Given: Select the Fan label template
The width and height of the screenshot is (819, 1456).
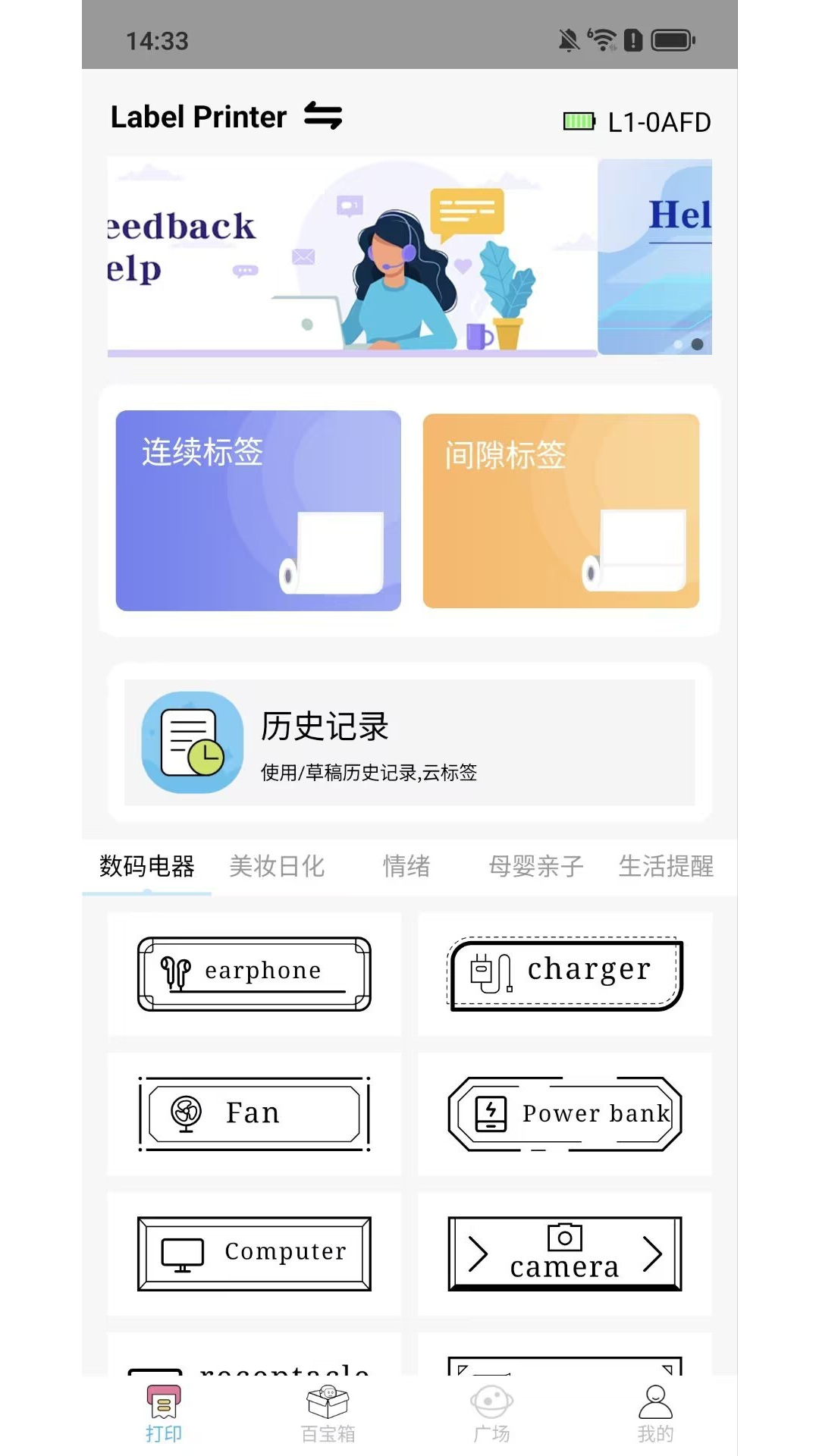Looking at the screenshot, I should pos(254,1113).
